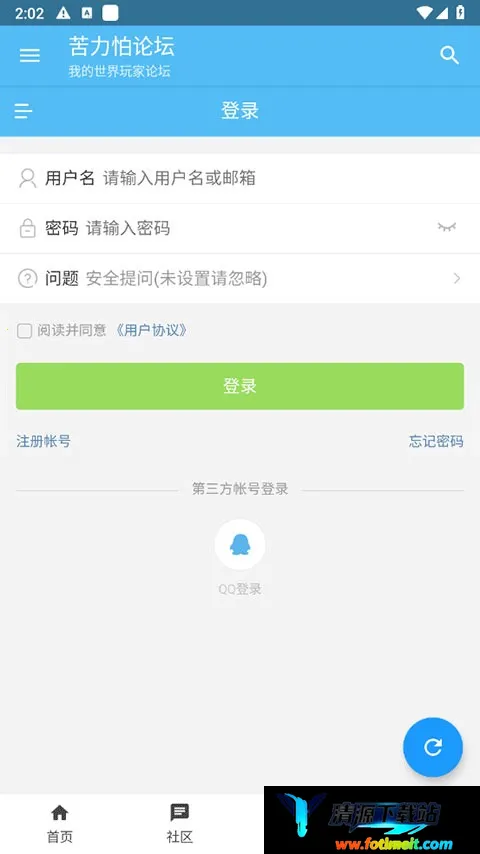Screen dimensions: 480x854
Task: Open the hamburger drawer menu
Action: coord(29,56)
